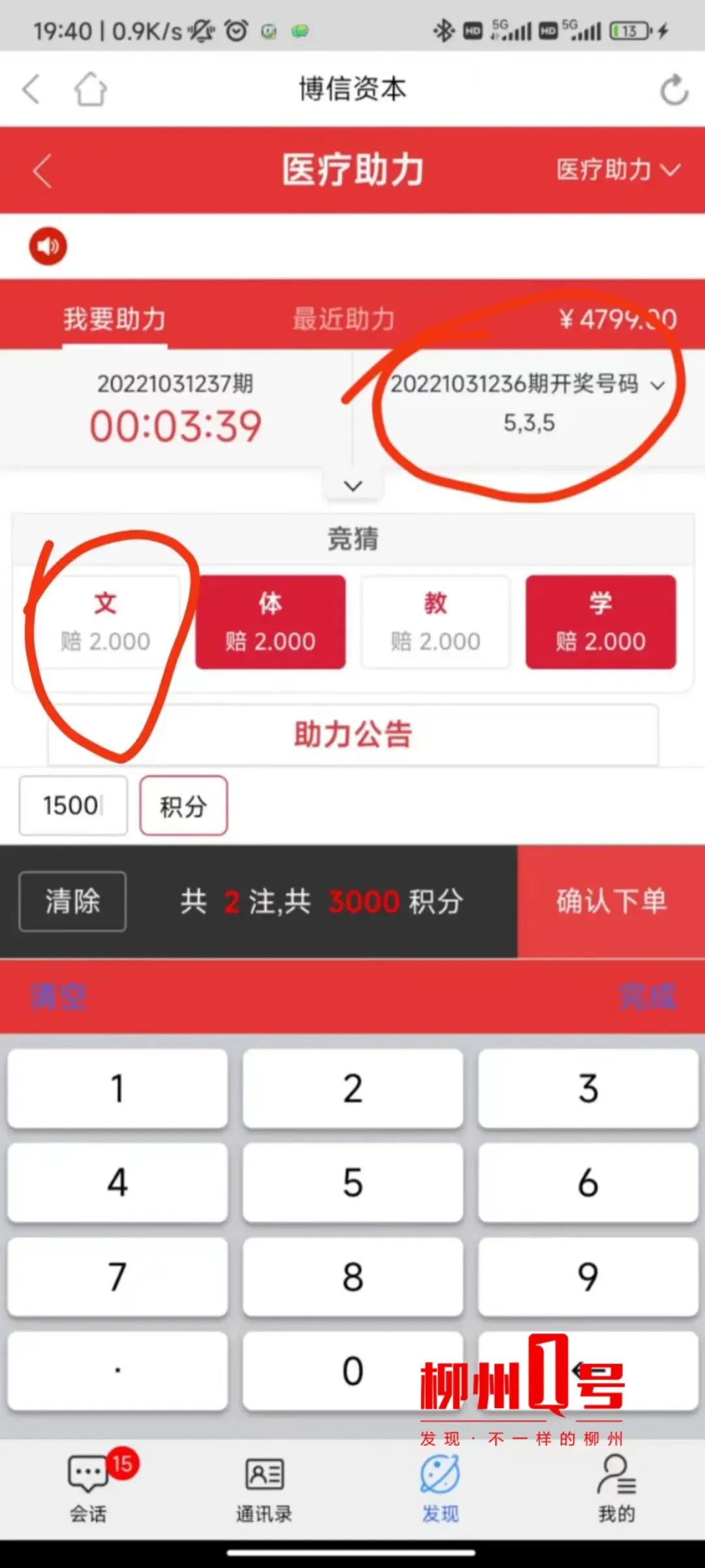Select the 教 betting option
Screen dimensions: 705x1568
pyautogui.click(x=435, y=621)
